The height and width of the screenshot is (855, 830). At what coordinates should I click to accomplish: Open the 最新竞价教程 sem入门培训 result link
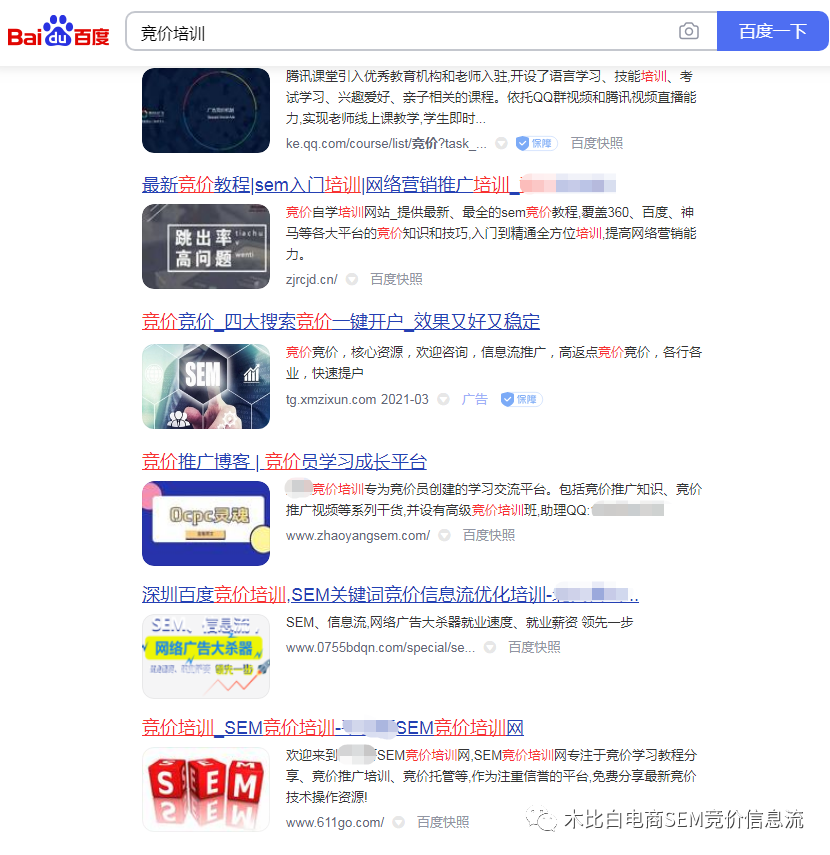[x=330, y=185]
